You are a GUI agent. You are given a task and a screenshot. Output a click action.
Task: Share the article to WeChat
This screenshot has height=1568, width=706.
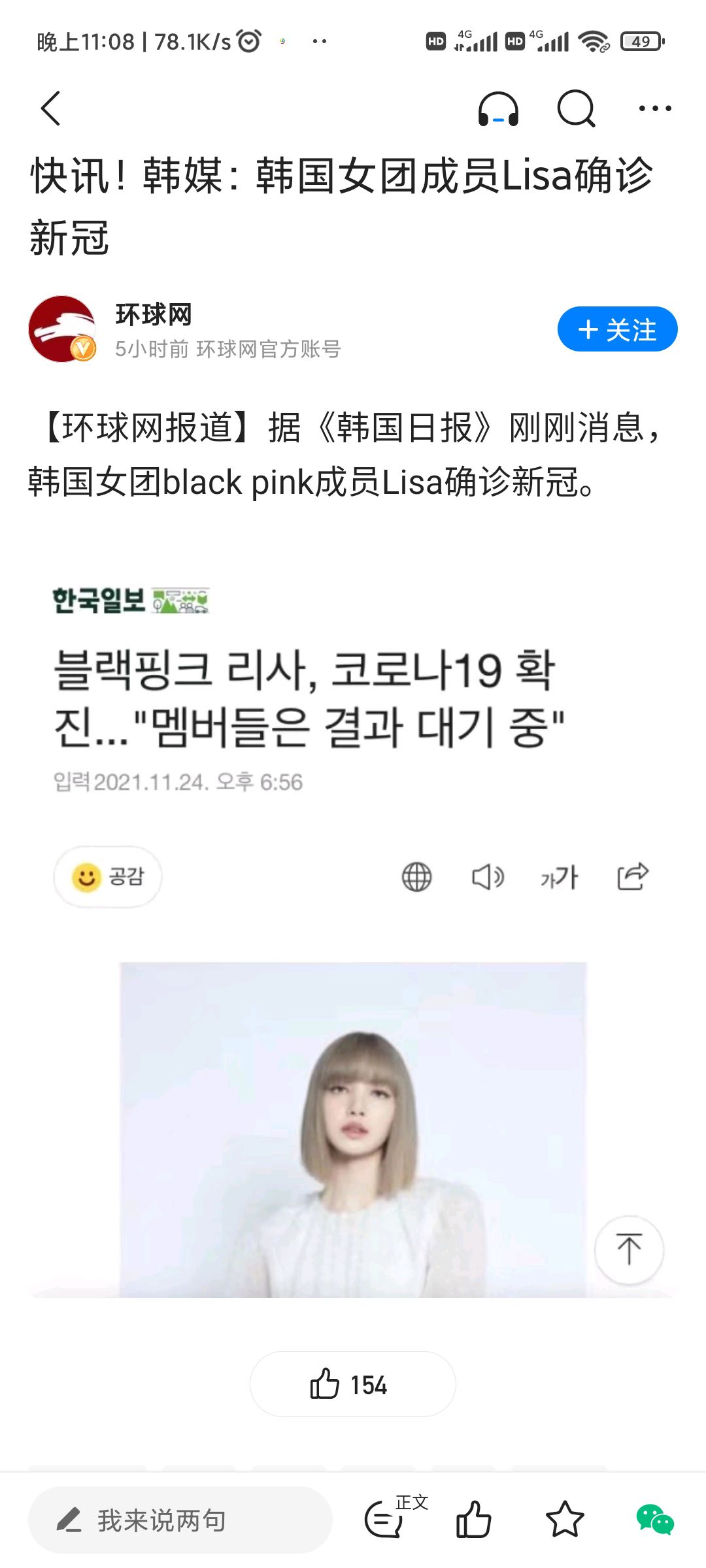654,1519
